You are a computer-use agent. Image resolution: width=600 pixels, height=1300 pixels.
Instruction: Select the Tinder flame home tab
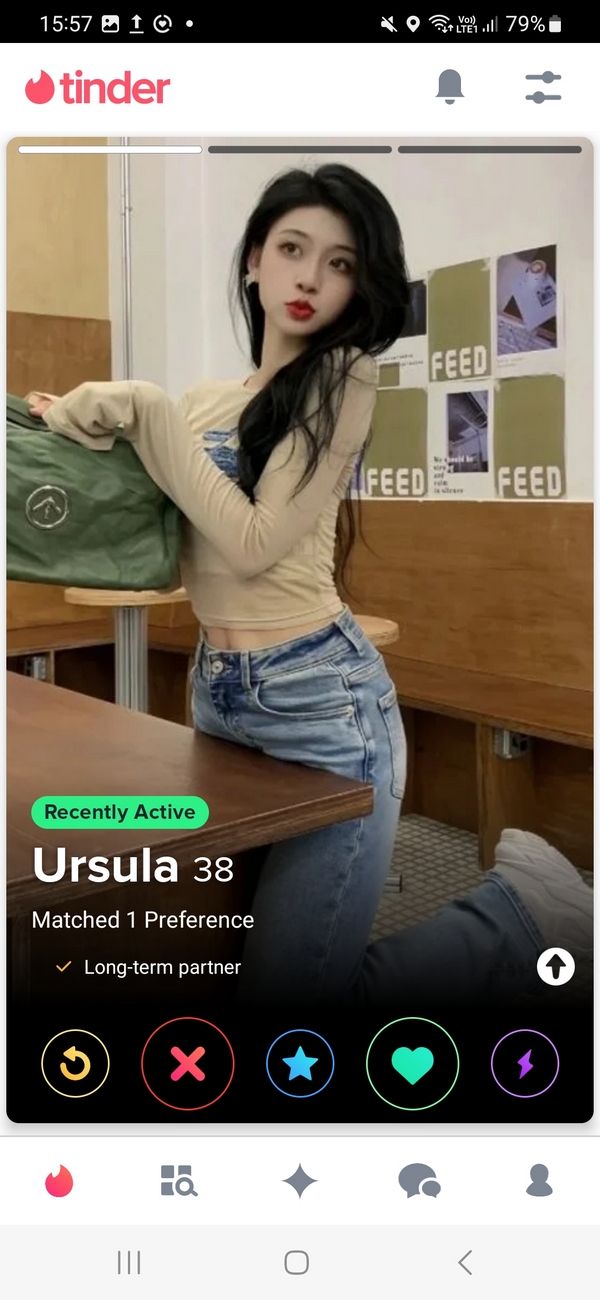click(59, 1181)
